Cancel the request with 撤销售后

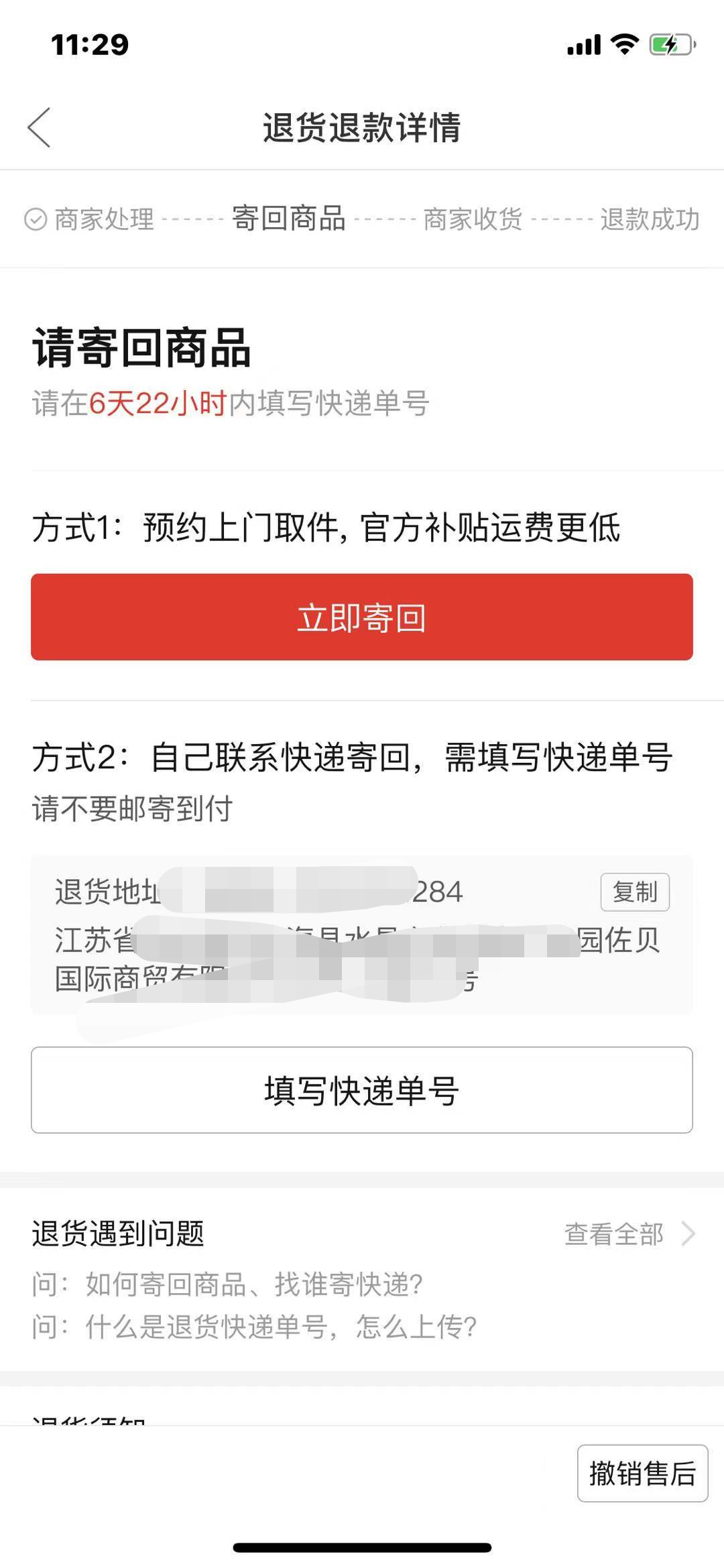[642, 1473]
